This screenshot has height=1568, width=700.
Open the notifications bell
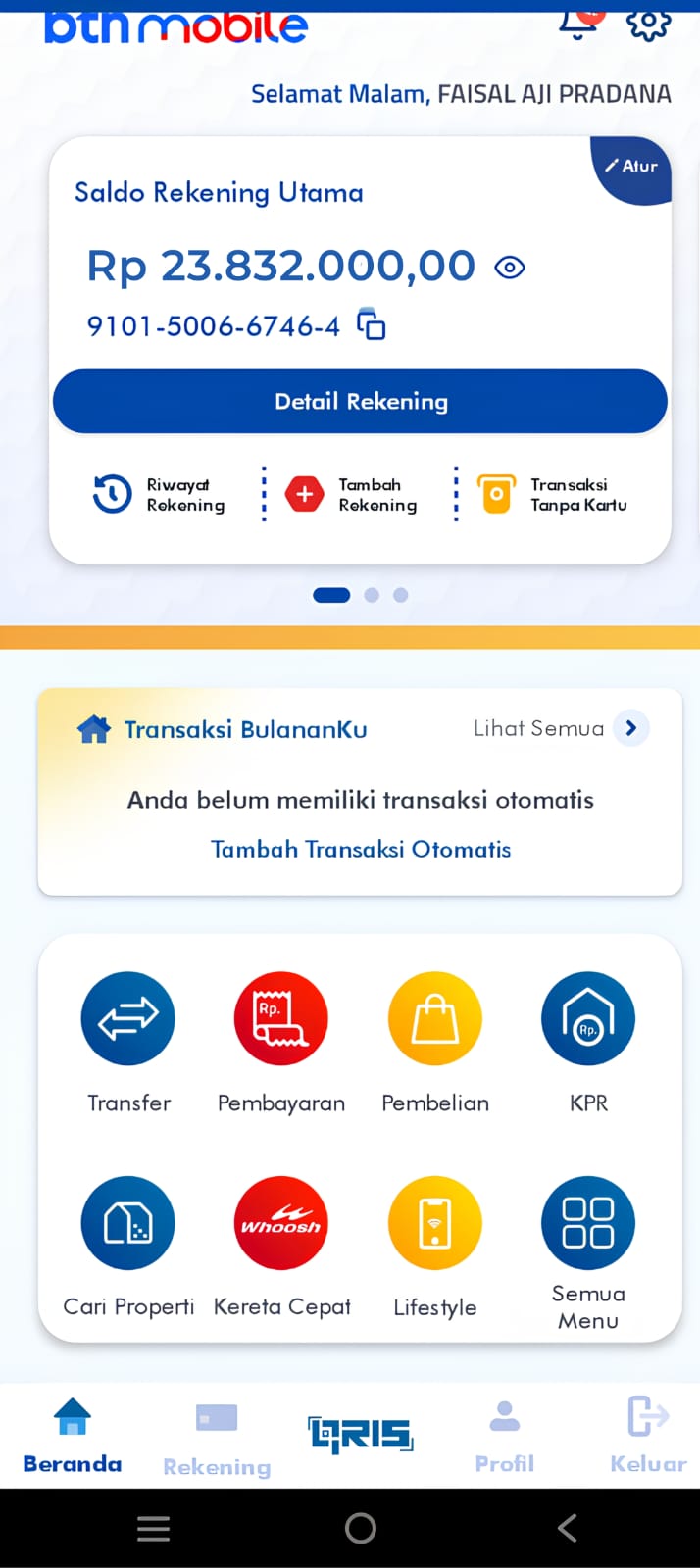[x=578, y=24]
